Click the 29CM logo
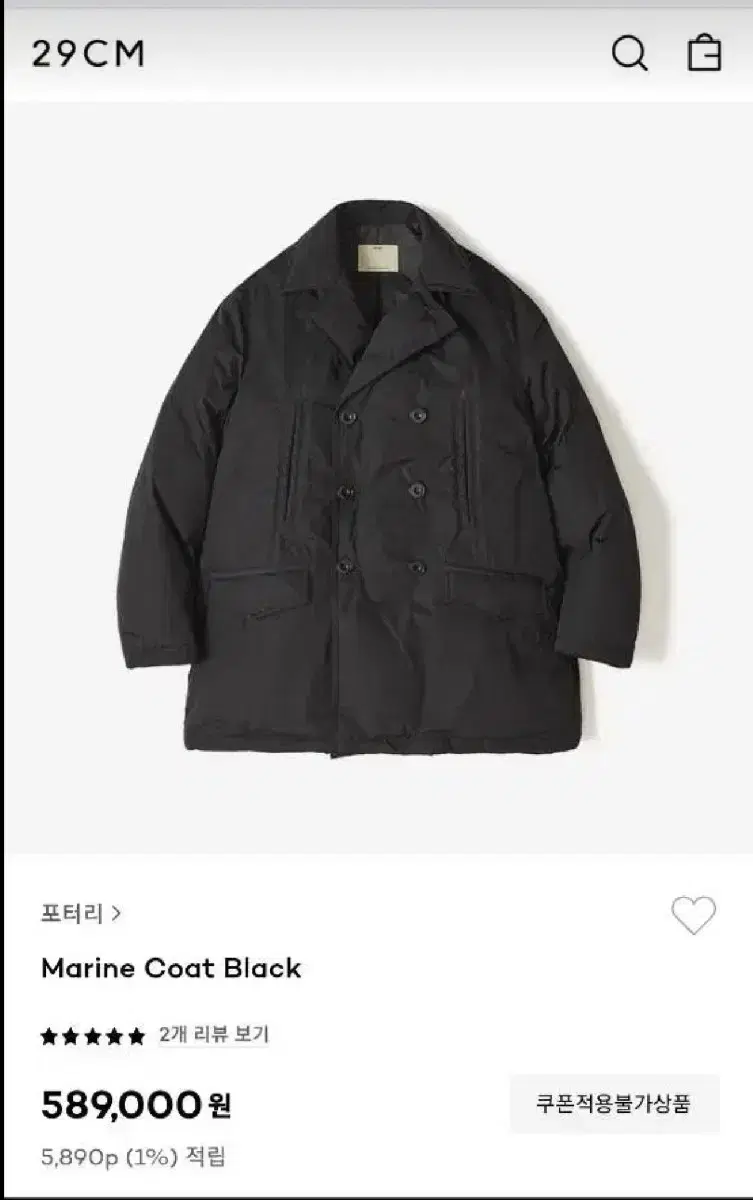Image resolution: width=753 pixels, height=1200 pixels. (x=88, y=55)
